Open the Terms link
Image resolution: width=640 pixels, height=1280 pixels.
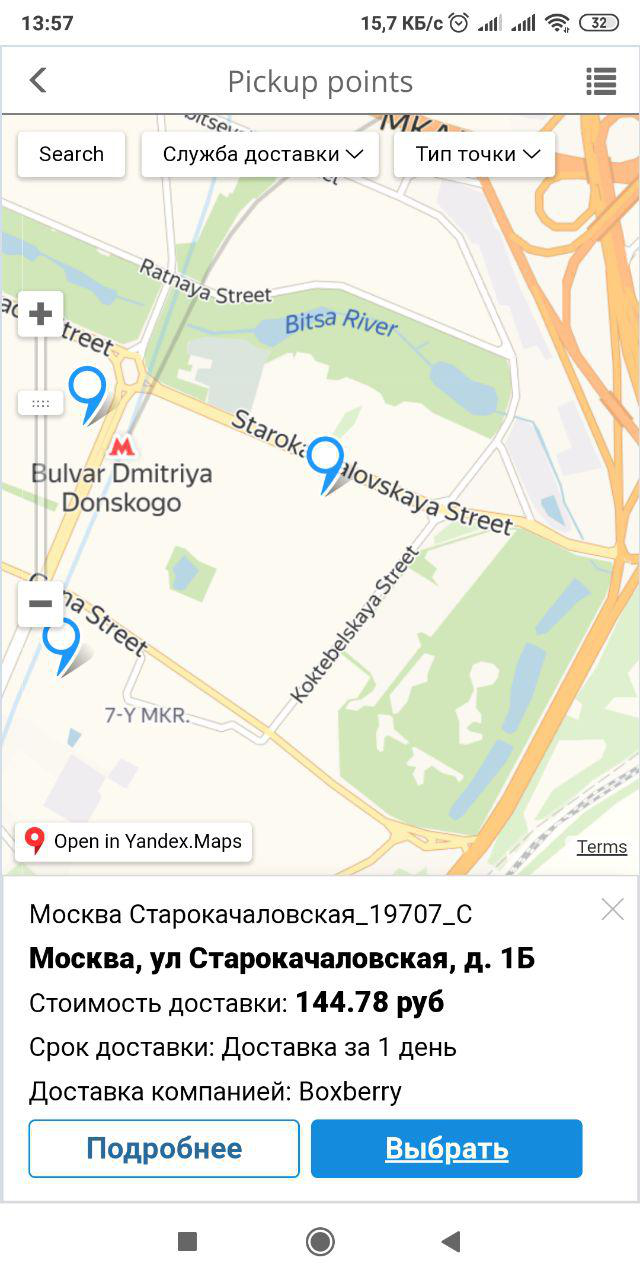[x=602, y=847]
